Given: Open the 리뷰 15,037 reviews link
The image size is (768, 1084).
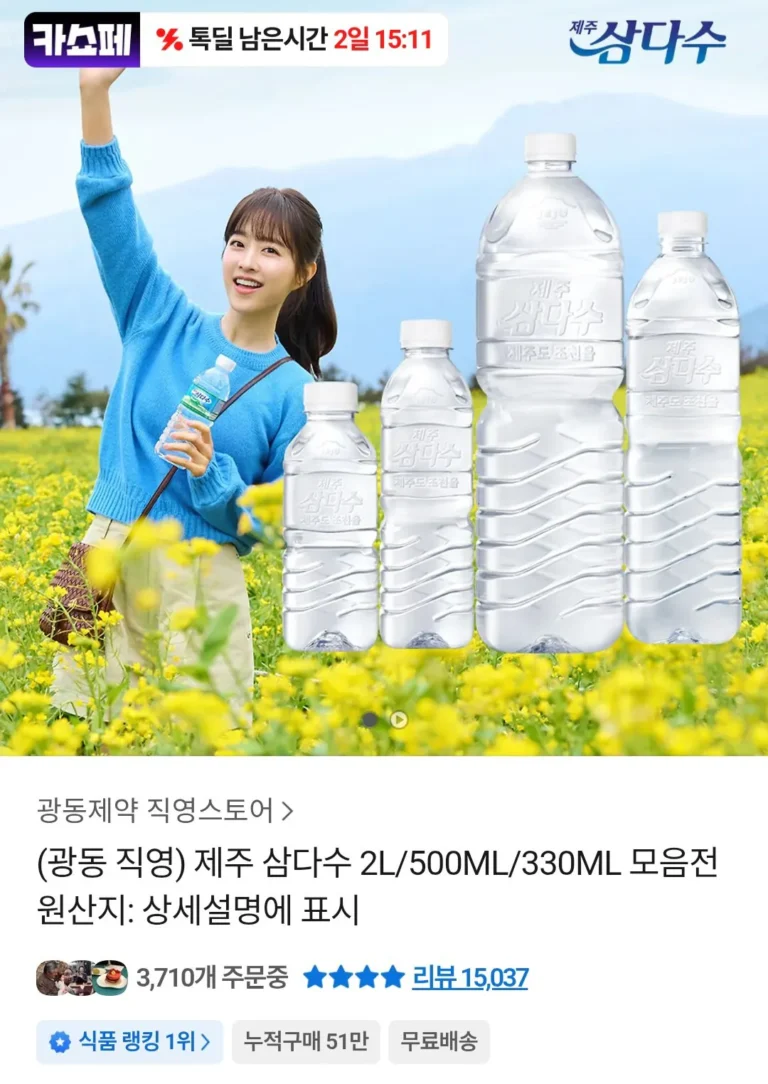Looking at the screenshot, I should click(470, 977).
